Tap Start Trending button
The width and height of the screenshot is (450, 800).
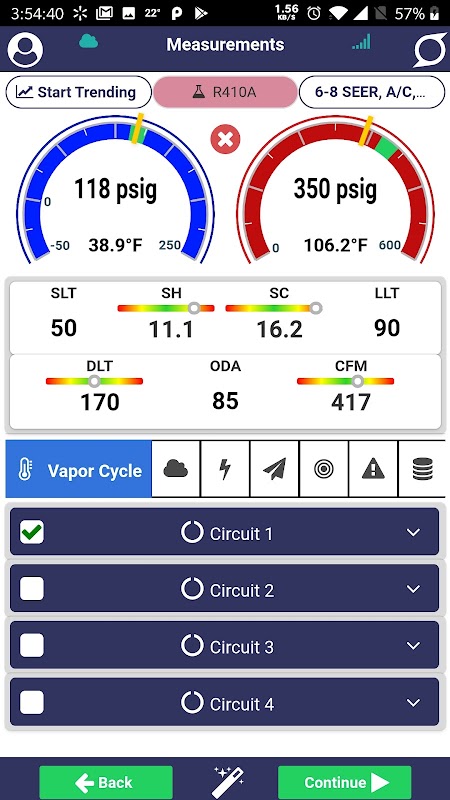tap(79, 92)
